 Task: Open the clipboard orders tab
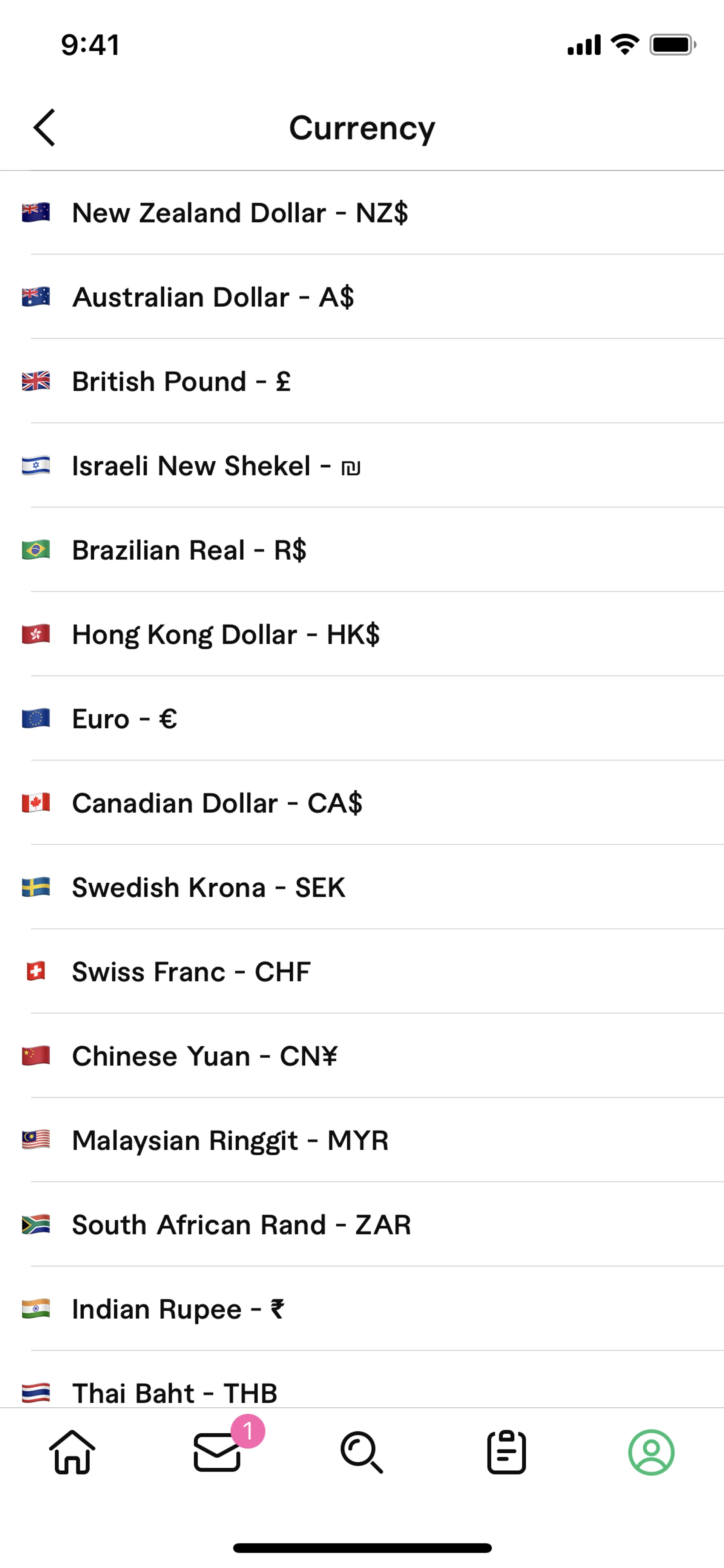pos(506,1452)
